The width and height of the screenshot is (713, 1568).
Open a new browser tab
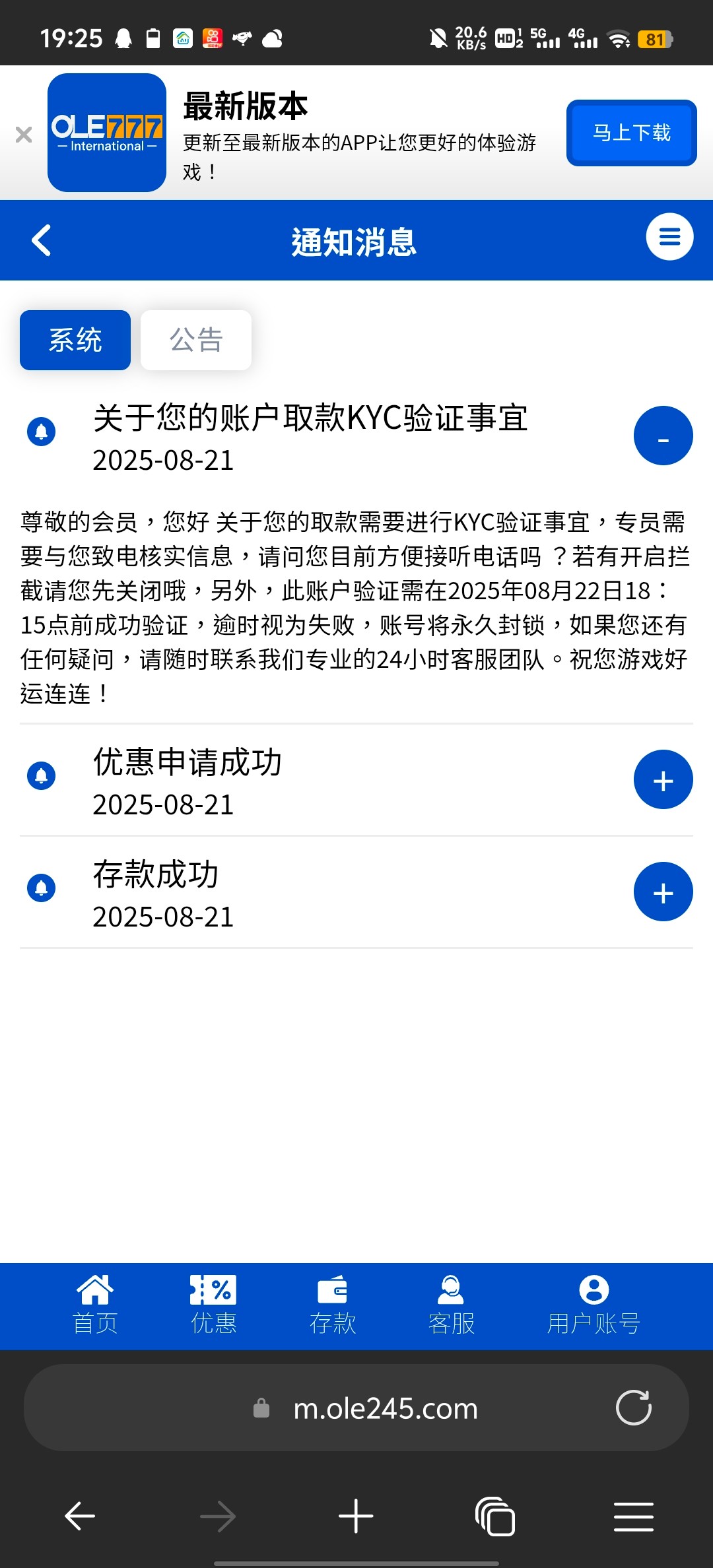[x=356, y=1516]
